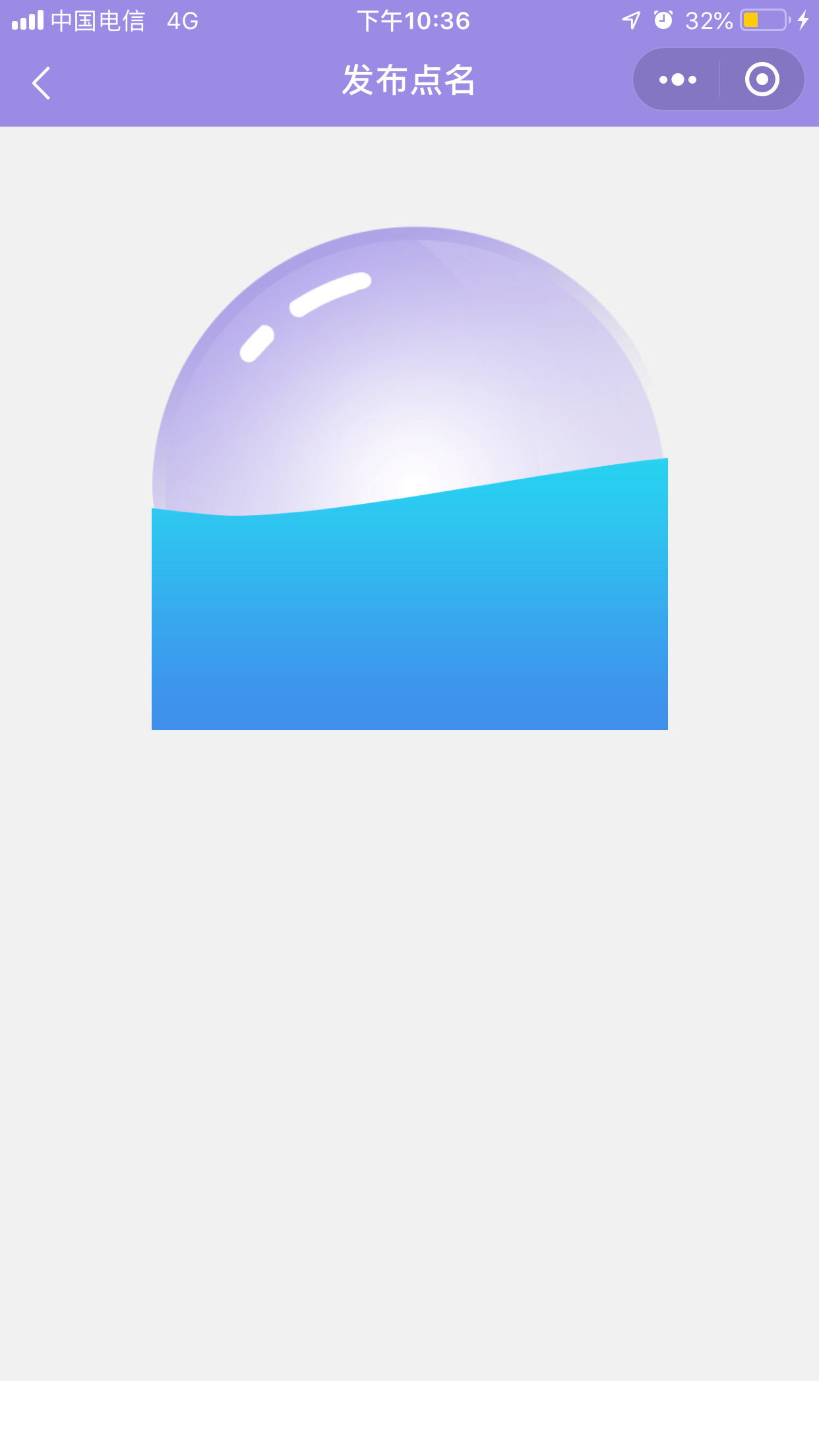Open the mini program more options menu
The height and width of the screenshot is (1456, 819).
[677, 80]
